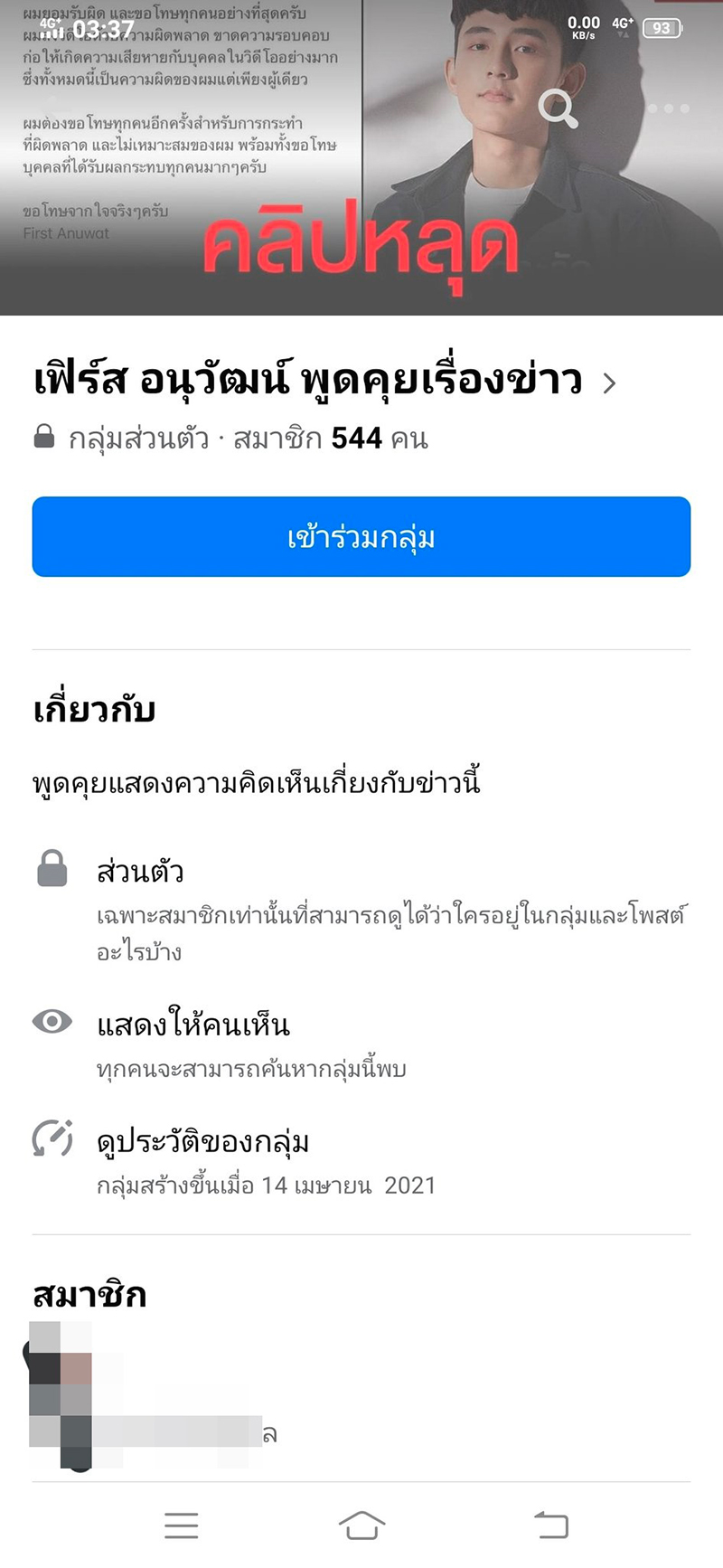The width and height of the screenshot is (723, 1568).
Task: Open the hamburger menu in the bottom bar
Action: pos(181,1525)
